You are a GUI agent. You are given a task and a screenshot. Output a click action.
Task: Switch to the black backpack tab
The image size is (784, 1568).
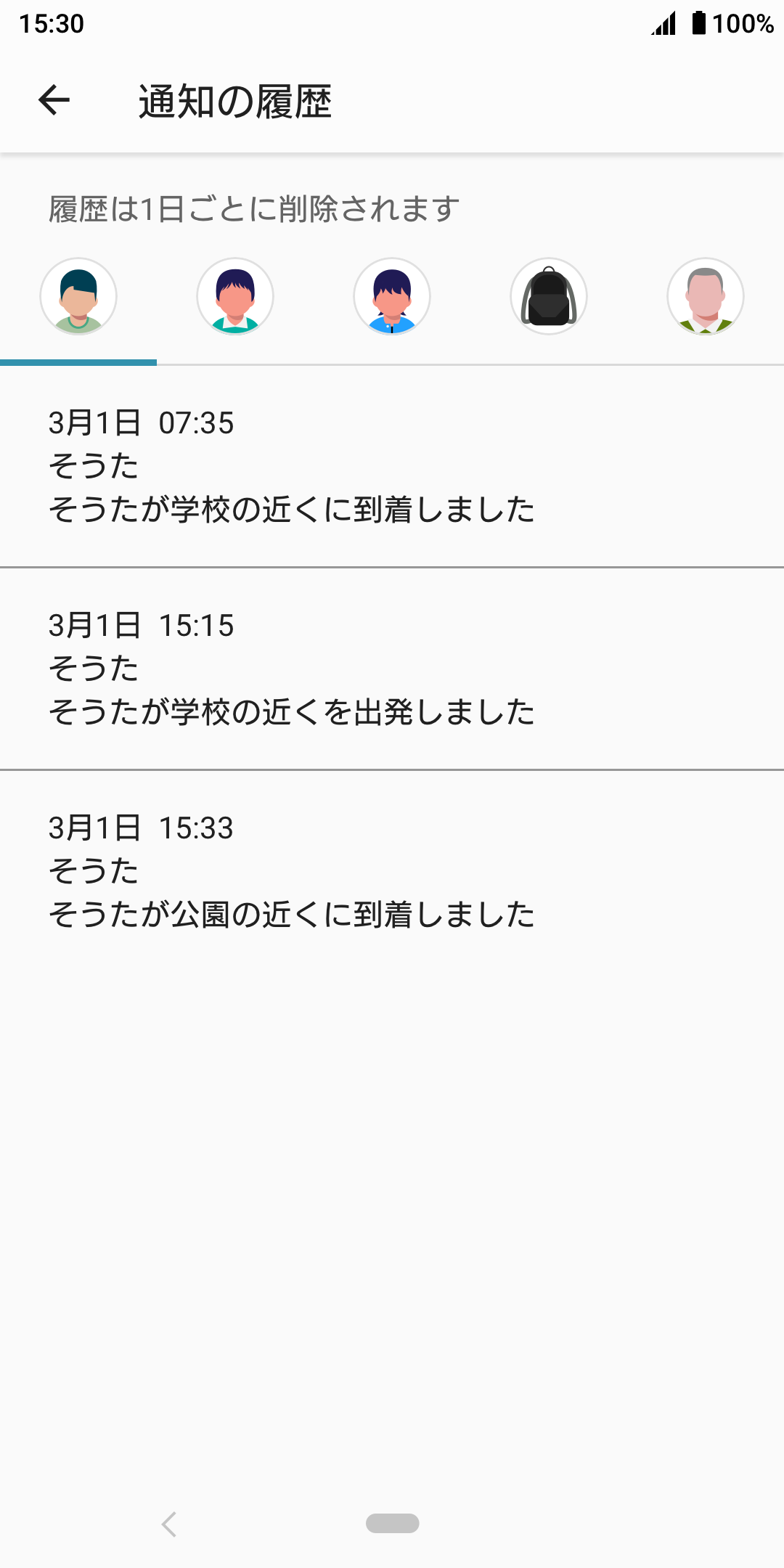(x=549, y=296)
